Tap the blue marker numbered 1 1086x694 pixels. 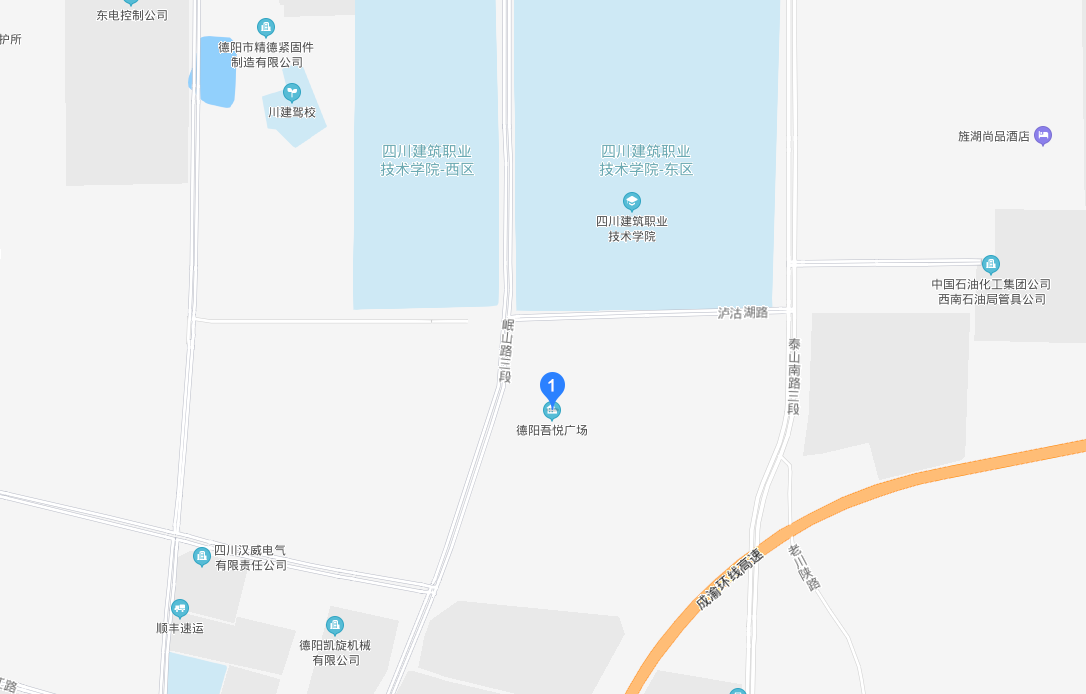552,385
